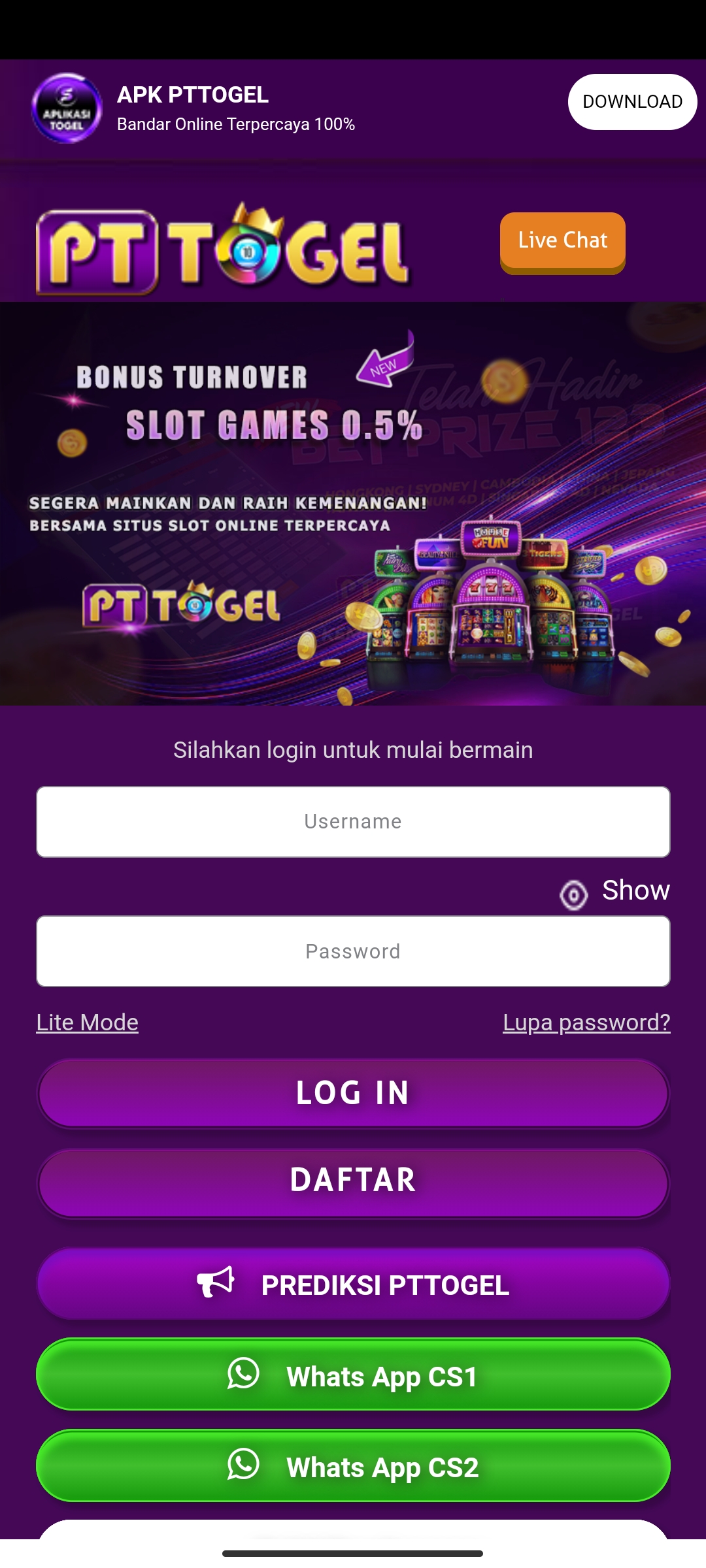Contact Whats App CS2
706x1568 pixels.
point(353,1467)
